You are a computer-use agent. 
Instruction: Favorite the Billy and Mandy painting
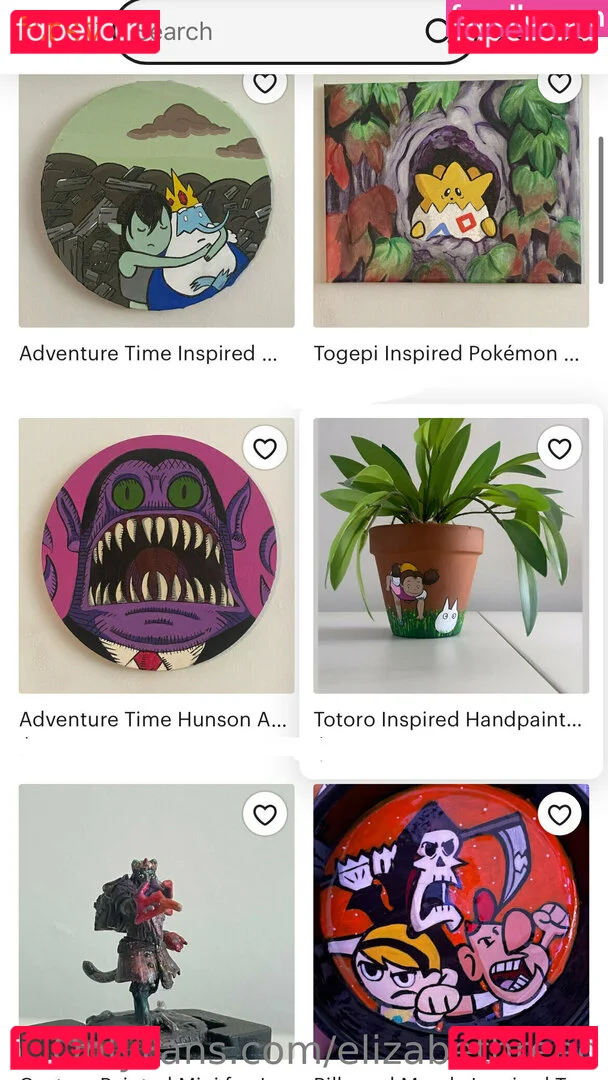coord(559,815)
